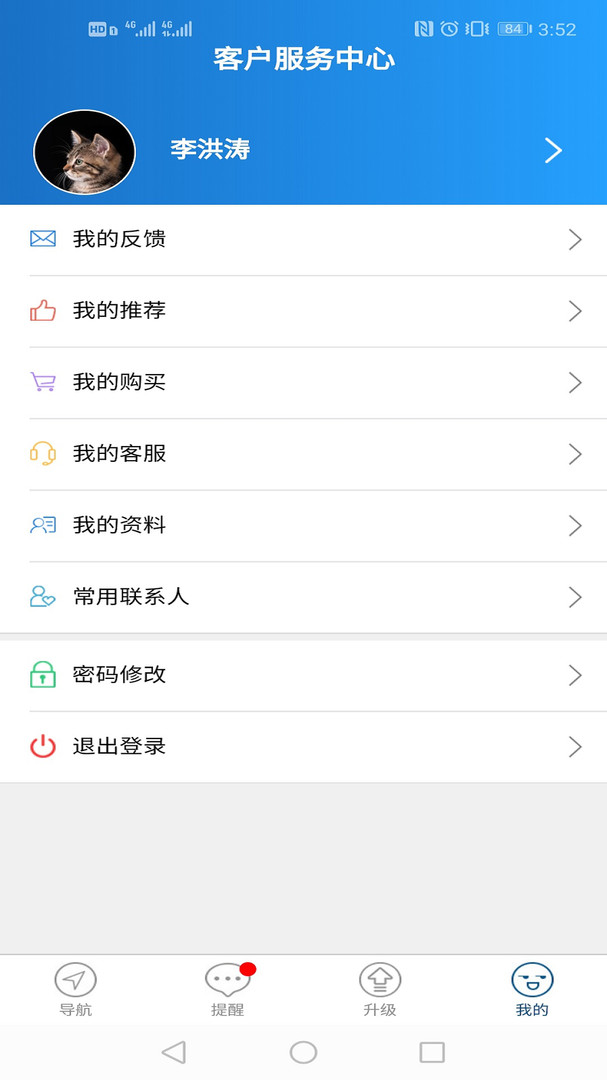
Task: View 我的购买 purchases
Action: coord(303,383)
